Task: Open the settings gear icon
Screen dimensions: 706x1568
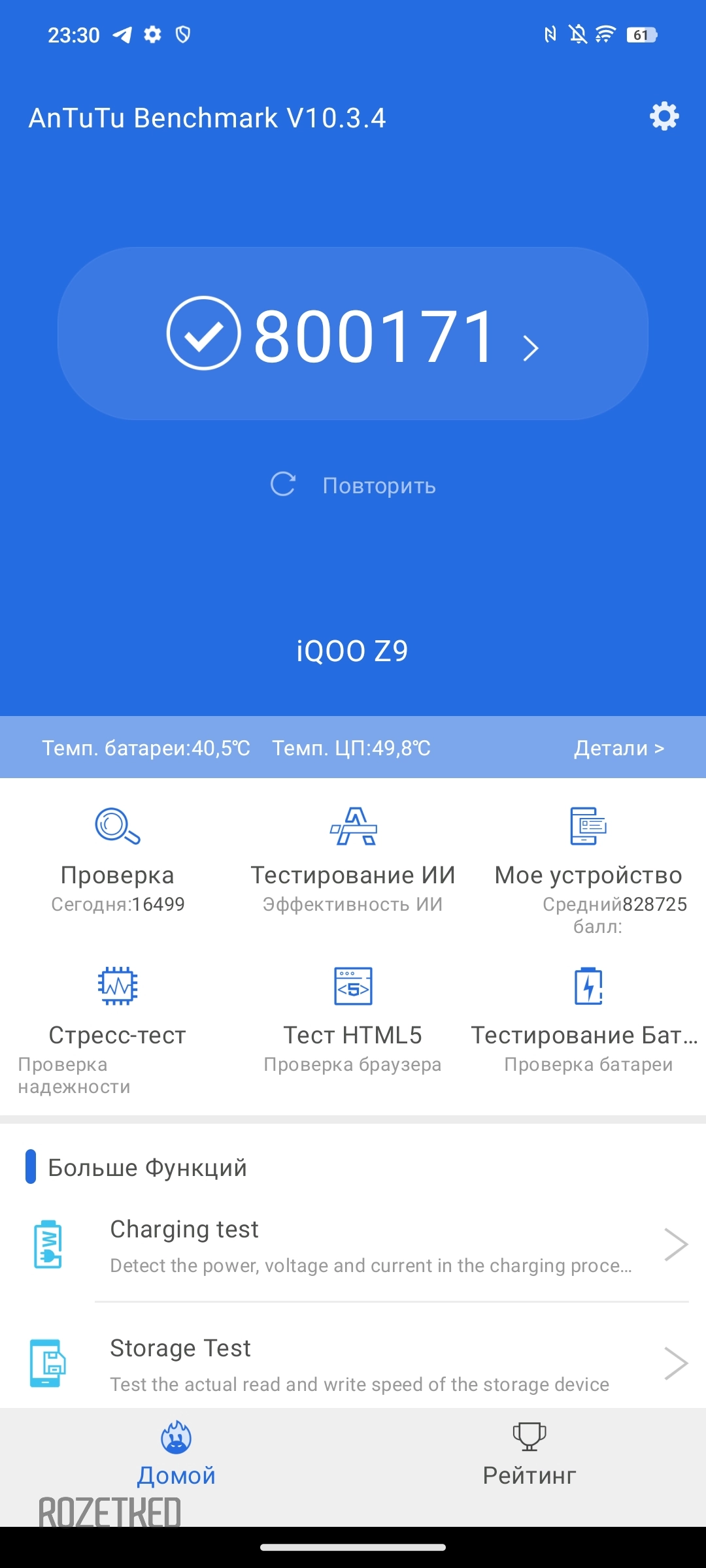Action: (664, 116)
